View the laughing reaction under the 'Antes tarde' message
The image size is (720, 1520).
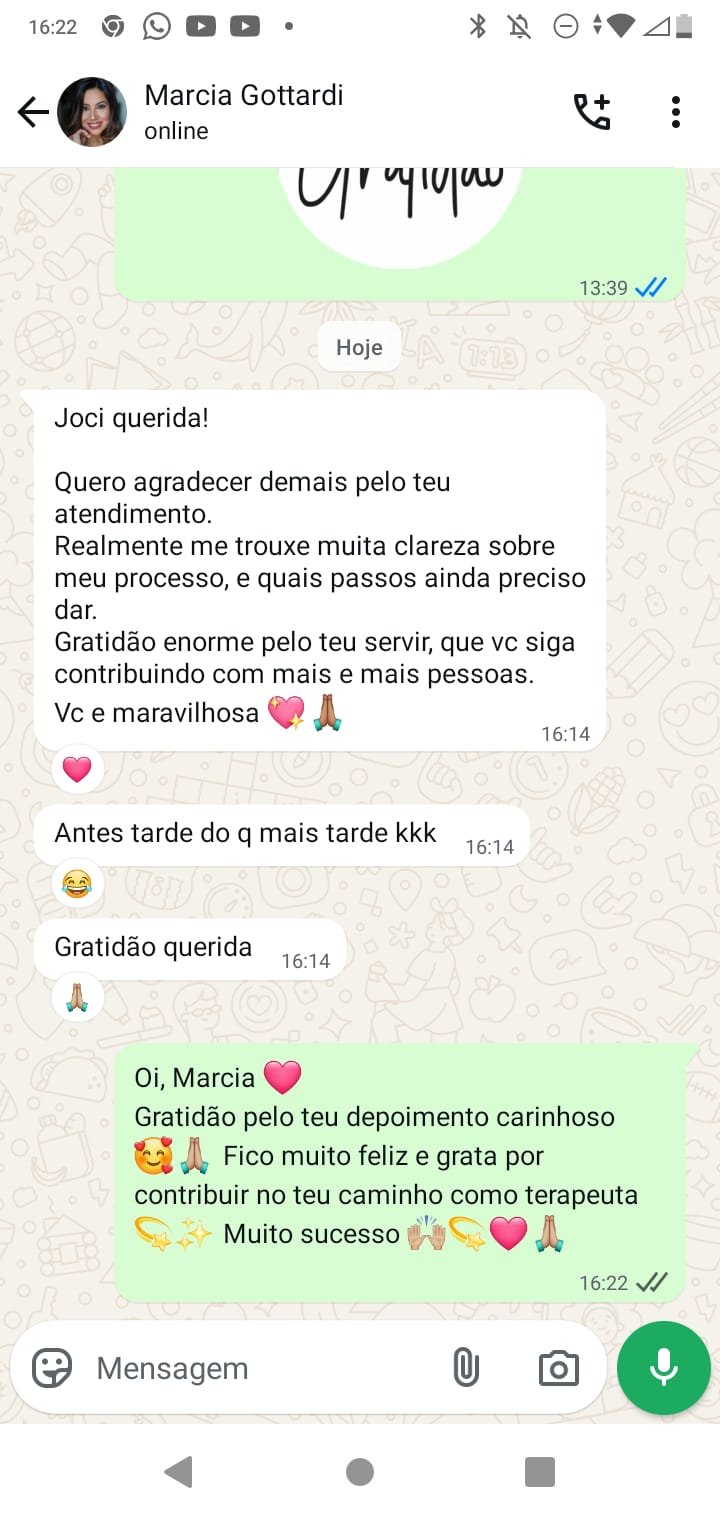coord(77,883)
